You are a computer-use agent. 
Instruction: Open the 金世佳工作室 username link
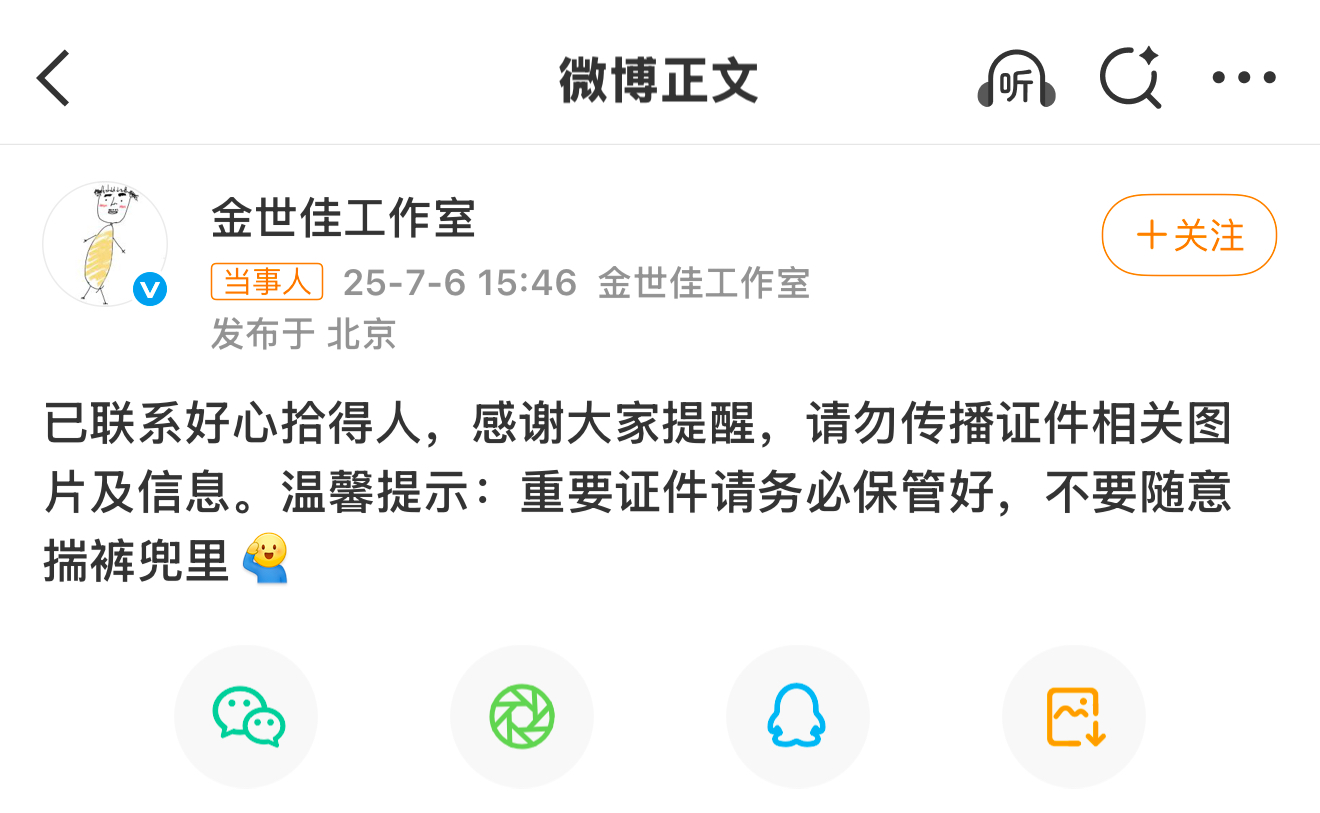(x=343, y=218)
